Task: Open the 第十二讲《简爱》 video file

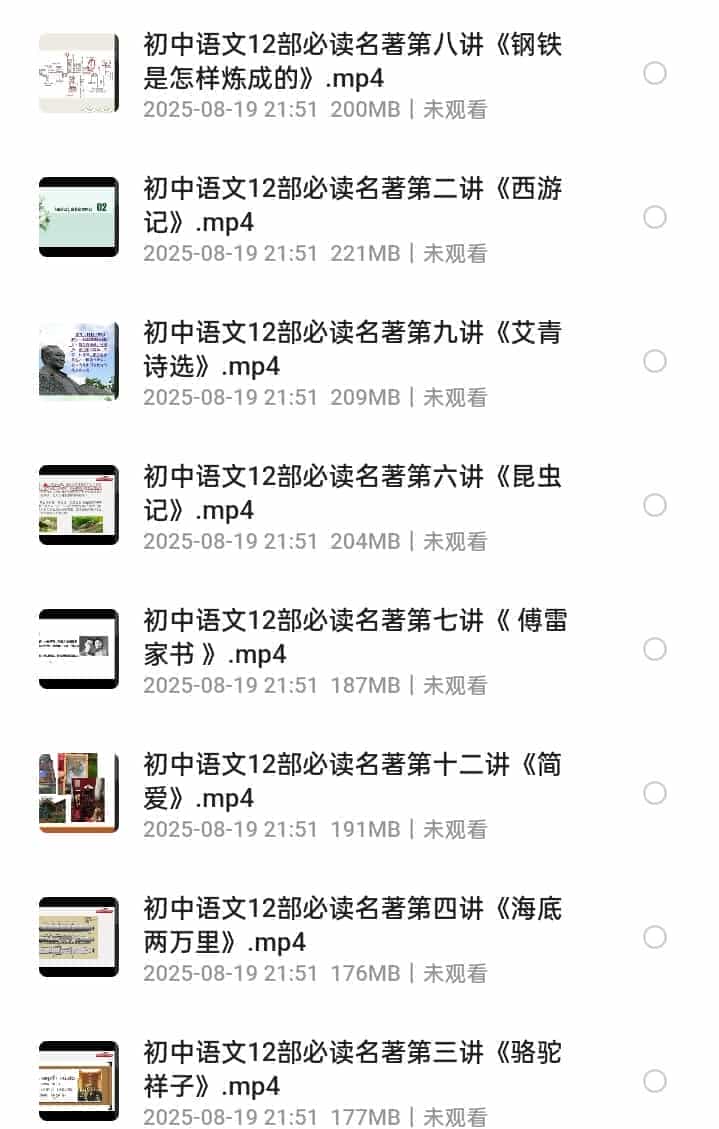Action: 352,781
